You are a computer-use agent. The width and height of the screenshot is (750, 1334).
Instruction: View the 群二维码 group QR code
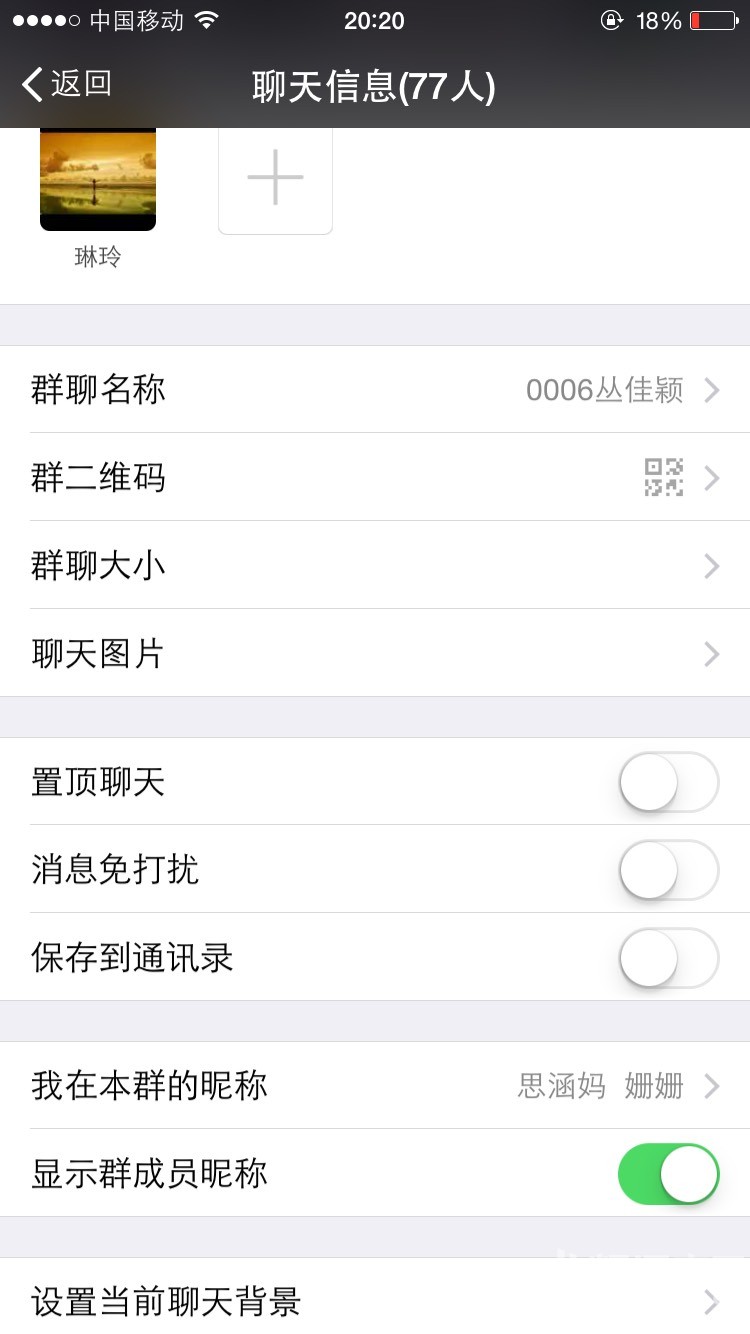pos(375,477)
